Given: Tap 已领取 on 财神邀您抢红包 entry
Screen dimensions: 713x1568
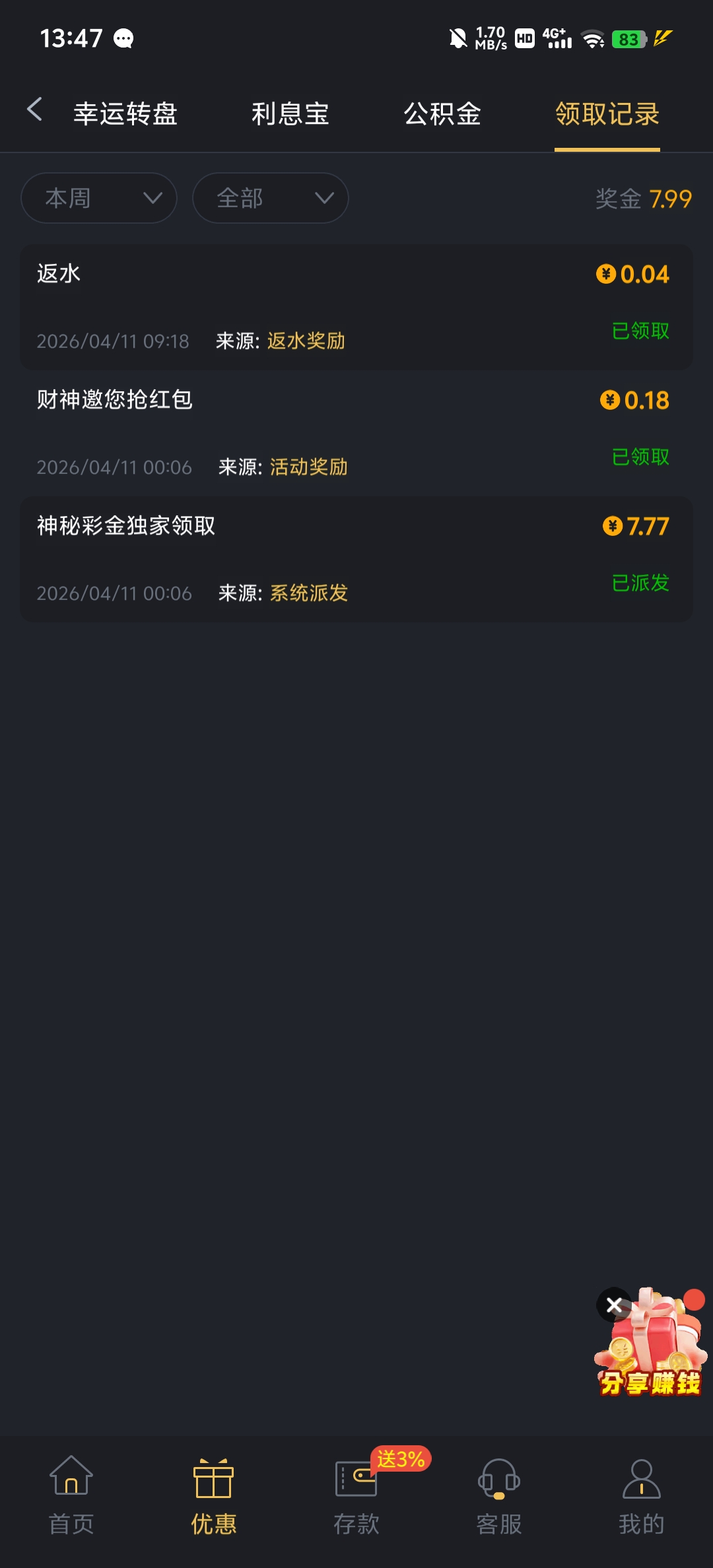Looking at the screenshot, I should point(640,457).
